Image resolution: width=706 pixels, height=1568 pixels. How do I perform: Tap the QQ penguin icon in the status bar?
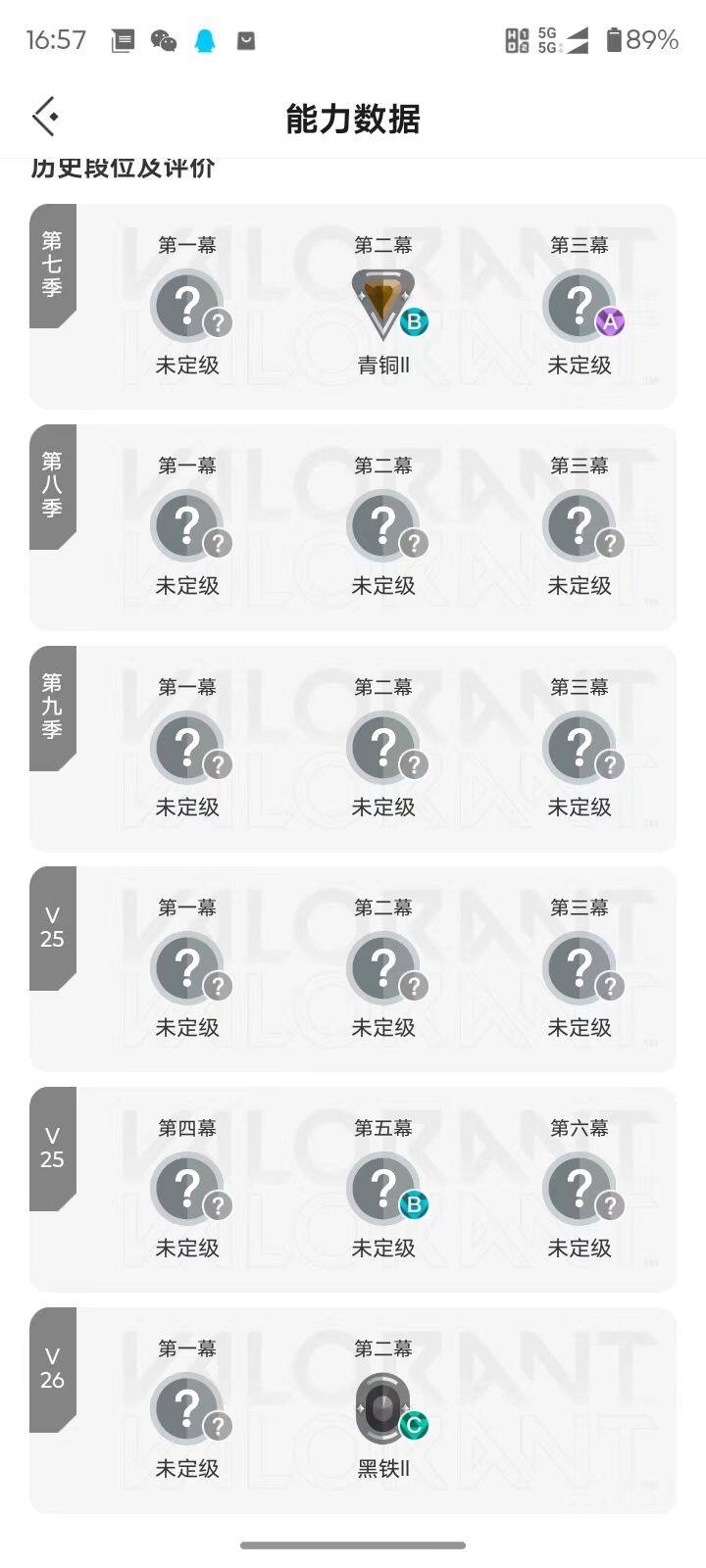[x=204, y=39]
